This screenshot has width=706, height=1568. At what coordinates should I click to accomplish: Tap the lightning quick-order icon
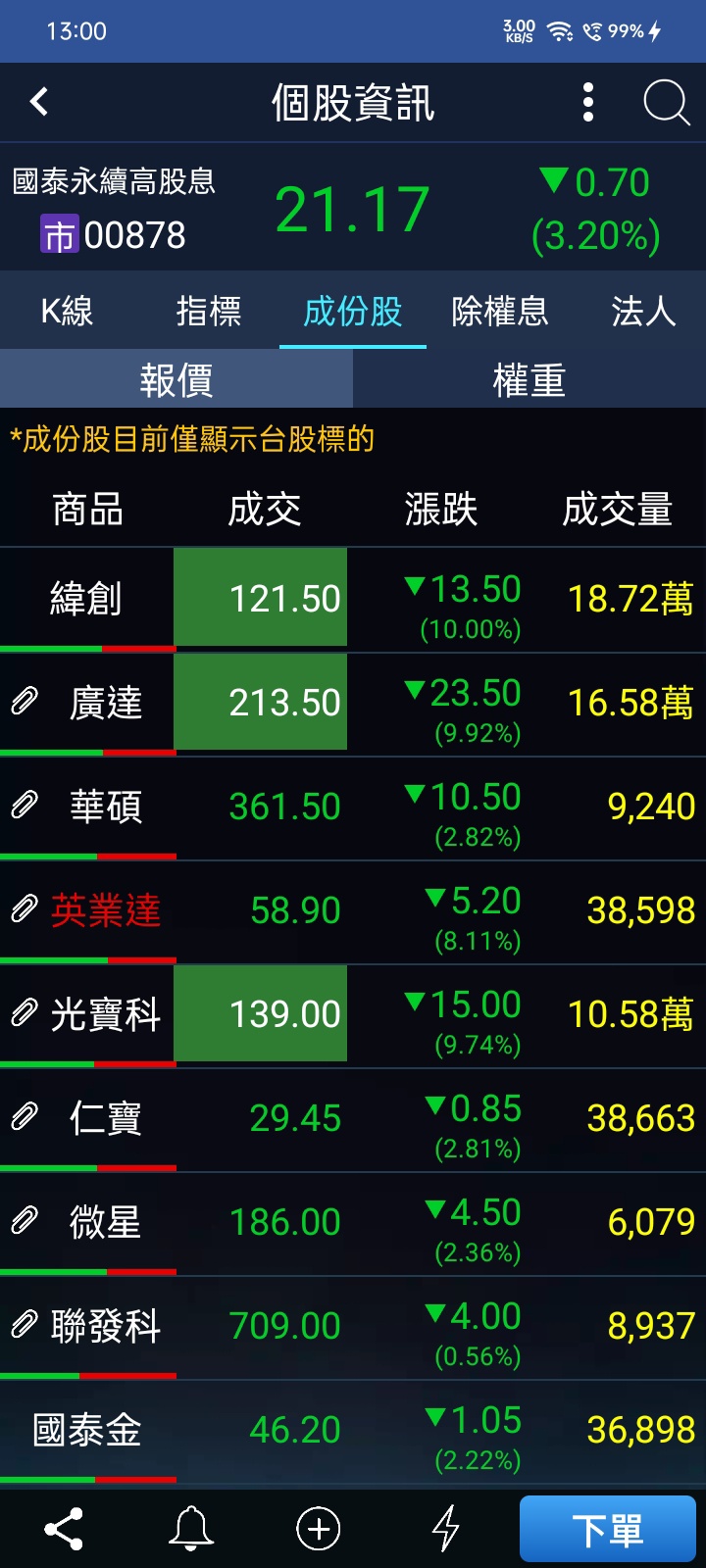446,1529
